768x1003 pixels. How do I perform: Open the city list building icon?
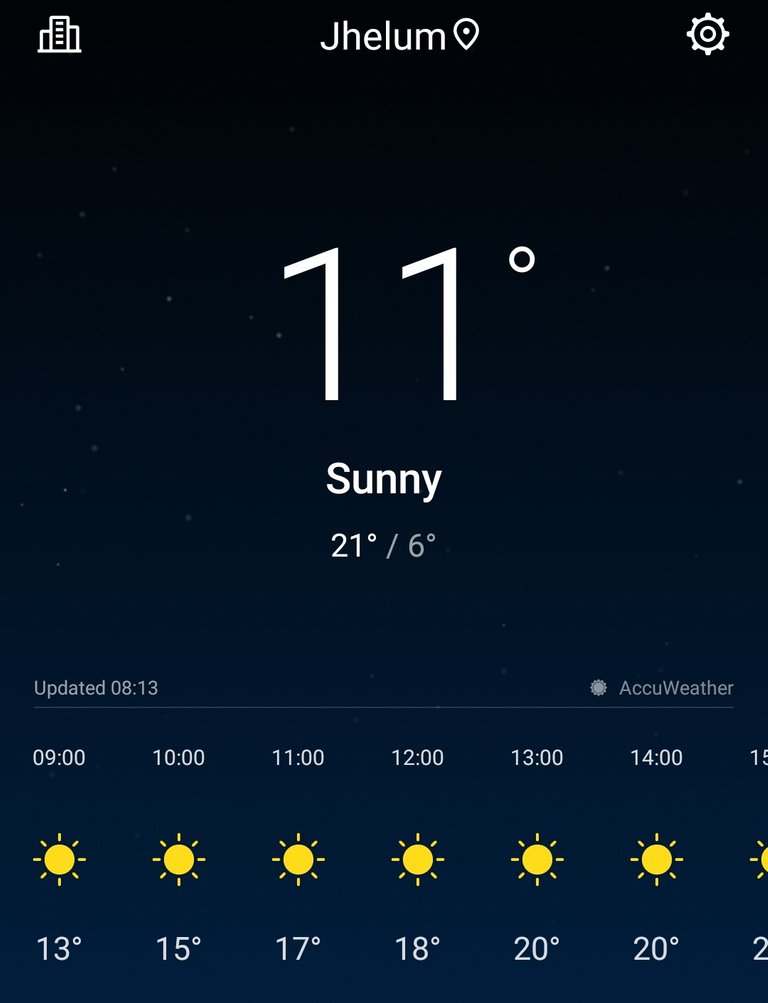(59, 36)
